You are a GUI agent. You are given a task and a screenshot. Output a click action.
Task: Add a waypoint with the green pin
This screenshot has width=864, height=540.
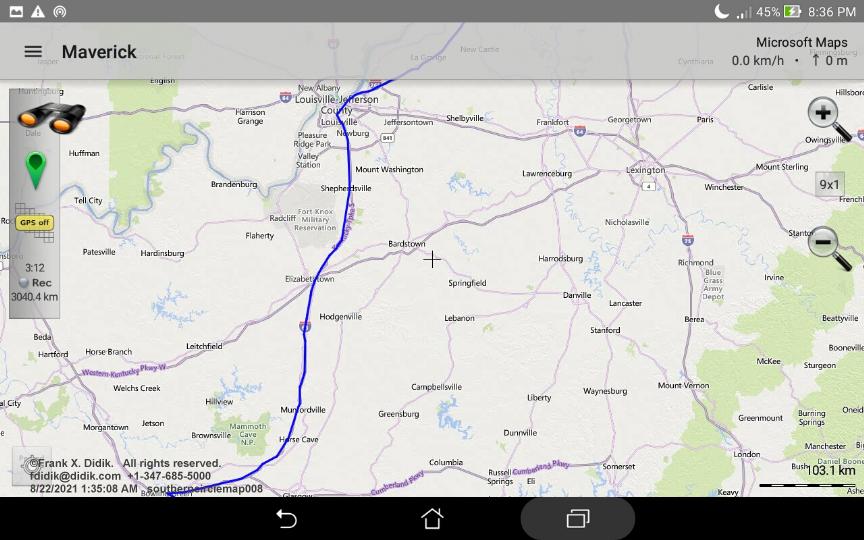tap(36, 170)
